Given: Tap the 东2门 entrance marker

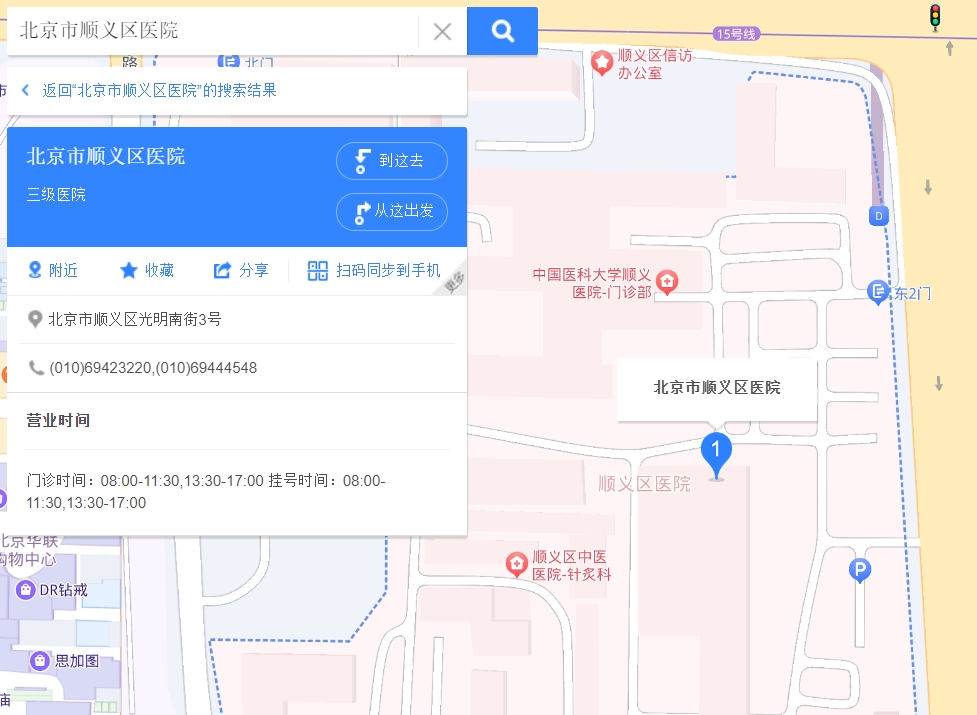Looking at the screenshot, I should tap(878, 292).
